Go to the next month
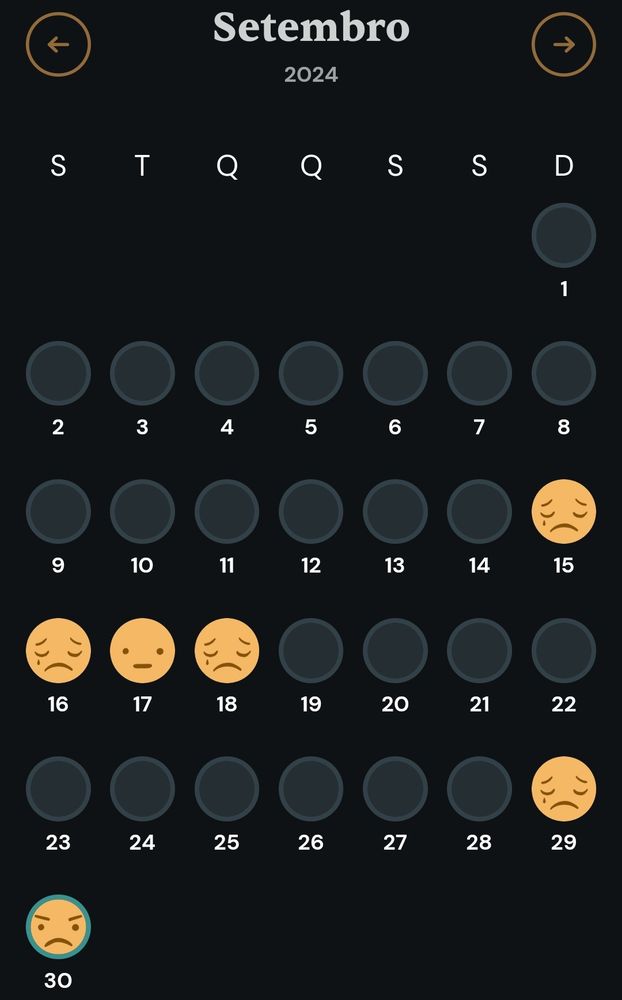622x1000 pixels. [x=564, y=44]
